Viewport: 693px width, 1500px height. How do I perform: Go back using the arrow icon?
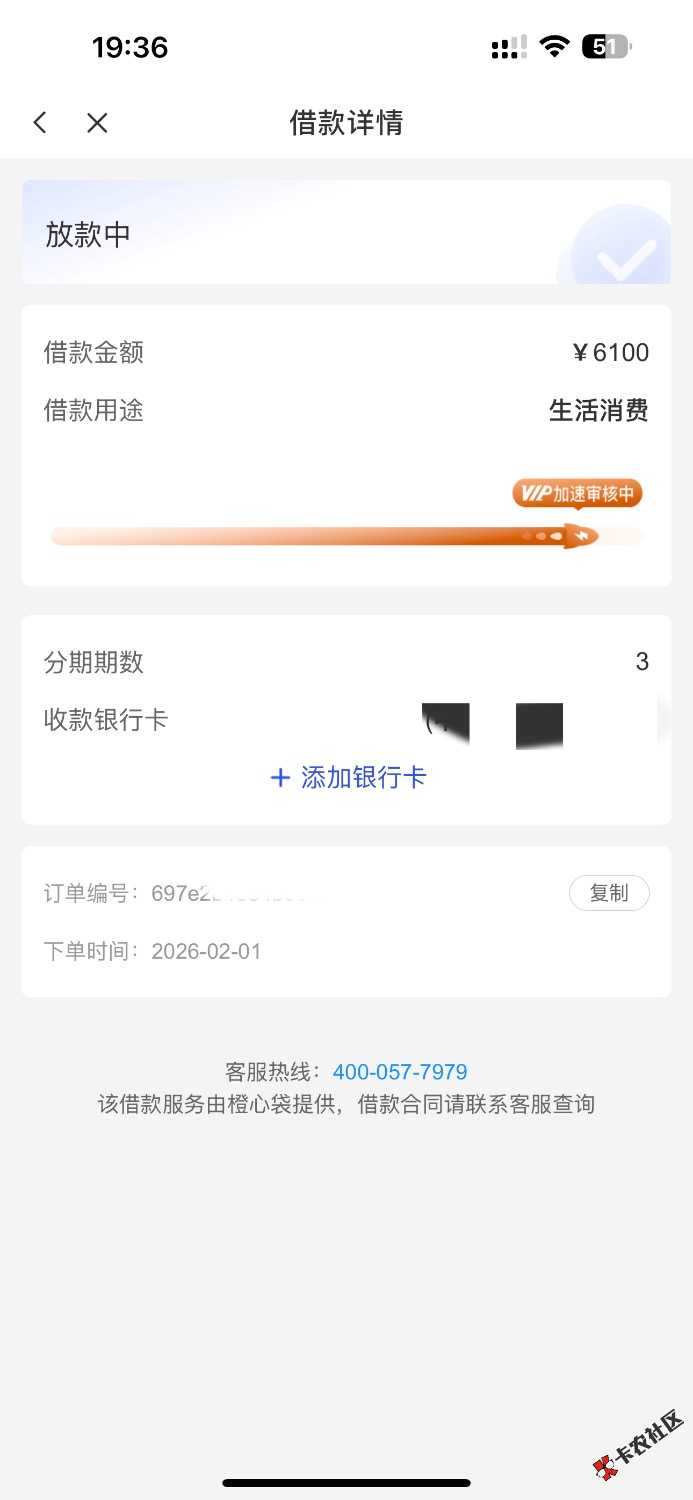[x=40, y=123]
